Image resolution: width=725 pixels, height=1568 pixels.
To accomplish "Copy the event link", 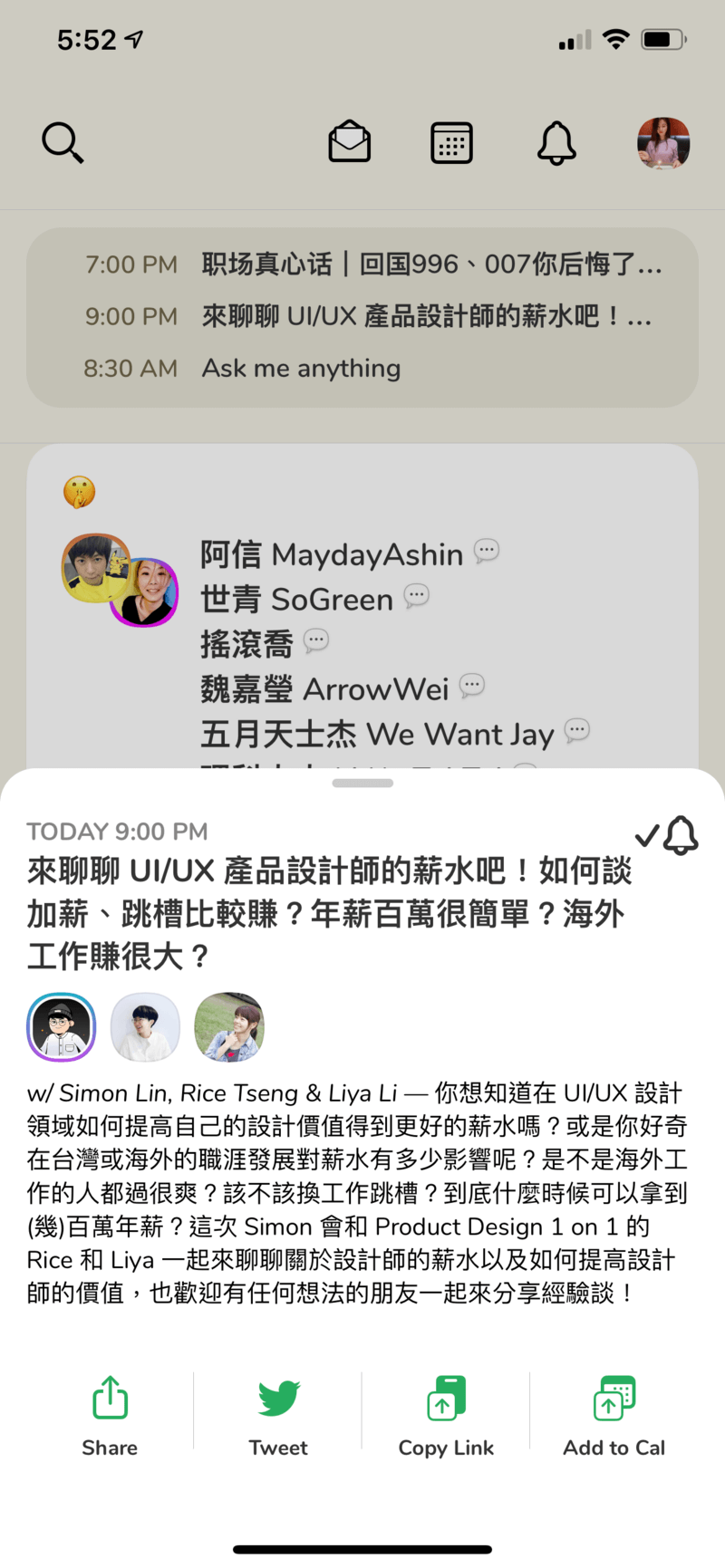I will 446,1416.
